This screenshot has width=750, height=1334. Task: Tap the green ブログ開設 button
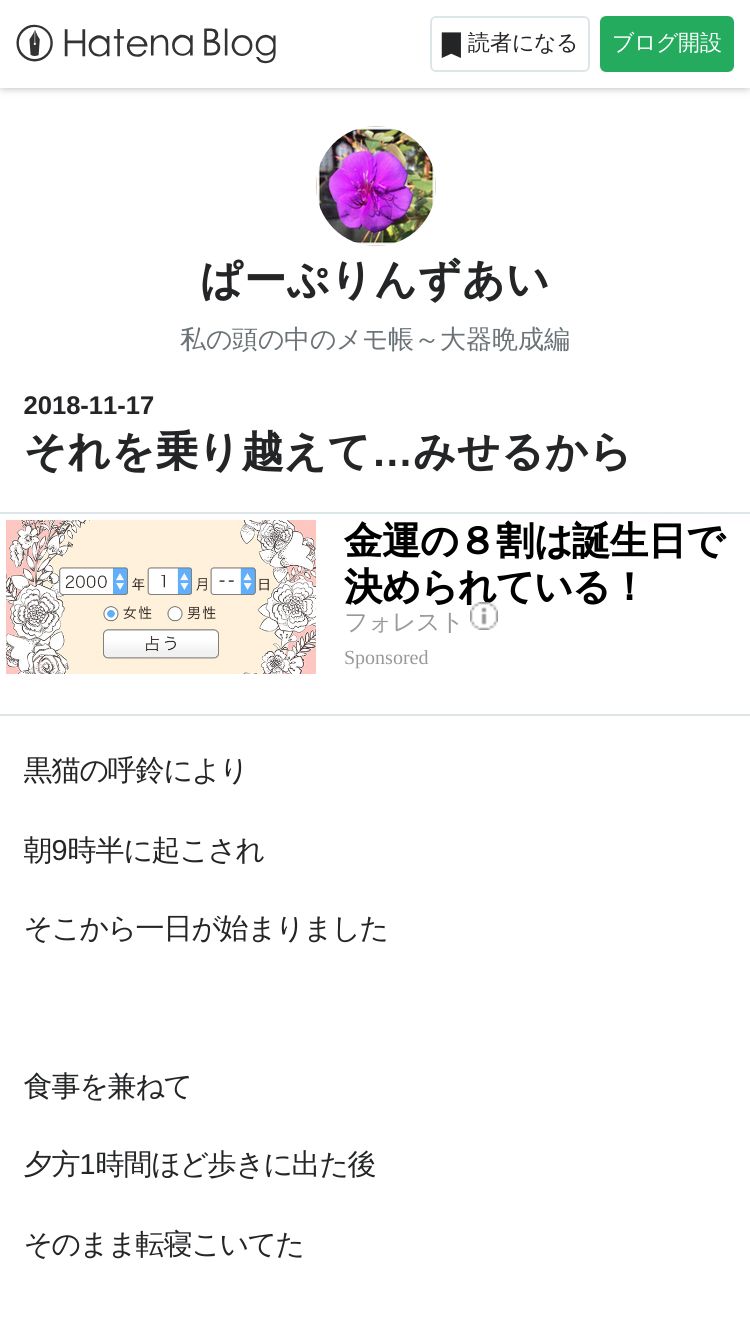click(666, 44)
